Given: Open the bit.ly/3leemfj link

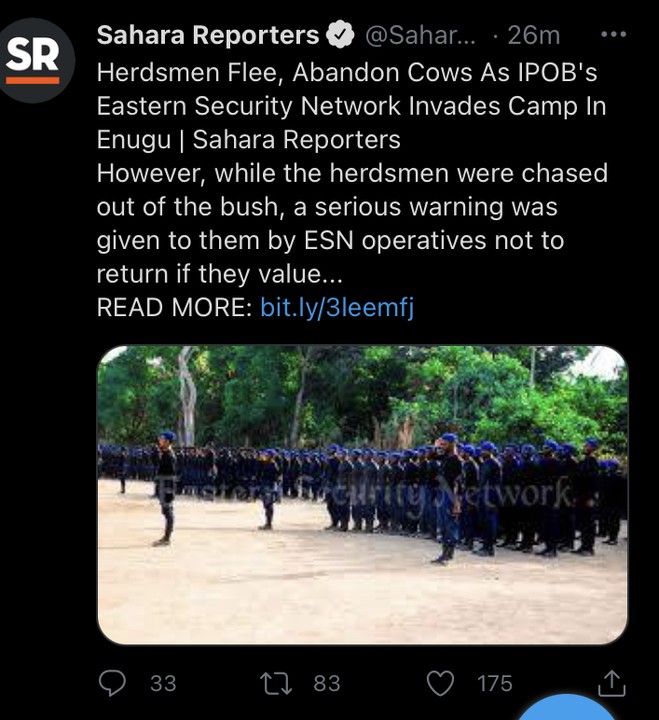Looking at the screenshot, I should click(337, 307).
